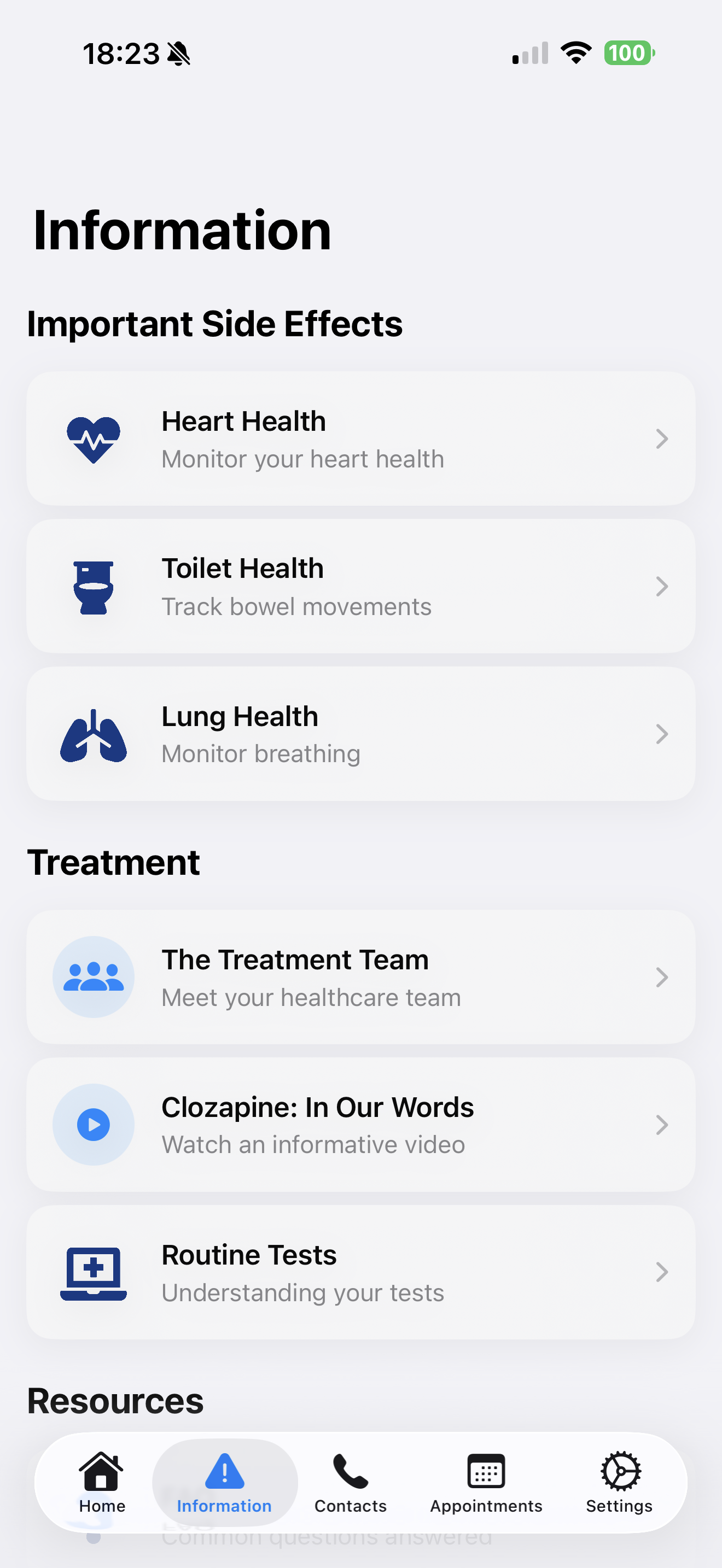722x1568 pixels.
Task: Watch Clozapine: In Our Words video
Action: pyautogui.click(x=360, y=1124)
